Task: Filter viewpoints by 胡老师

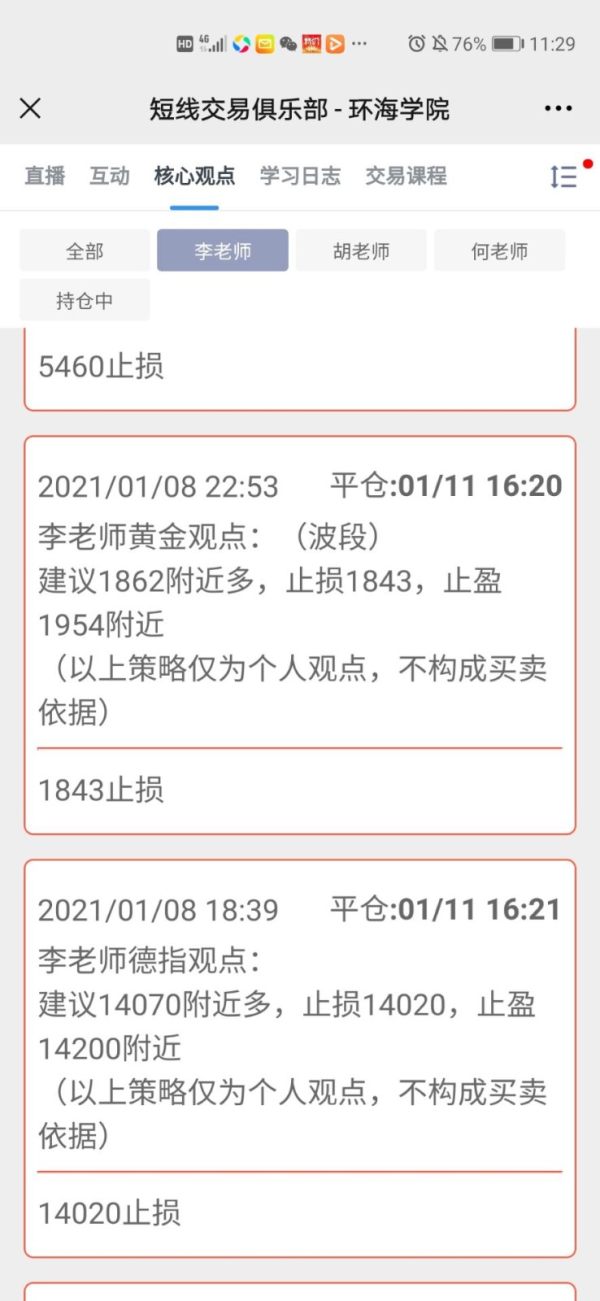Action: tap(361, 251)
